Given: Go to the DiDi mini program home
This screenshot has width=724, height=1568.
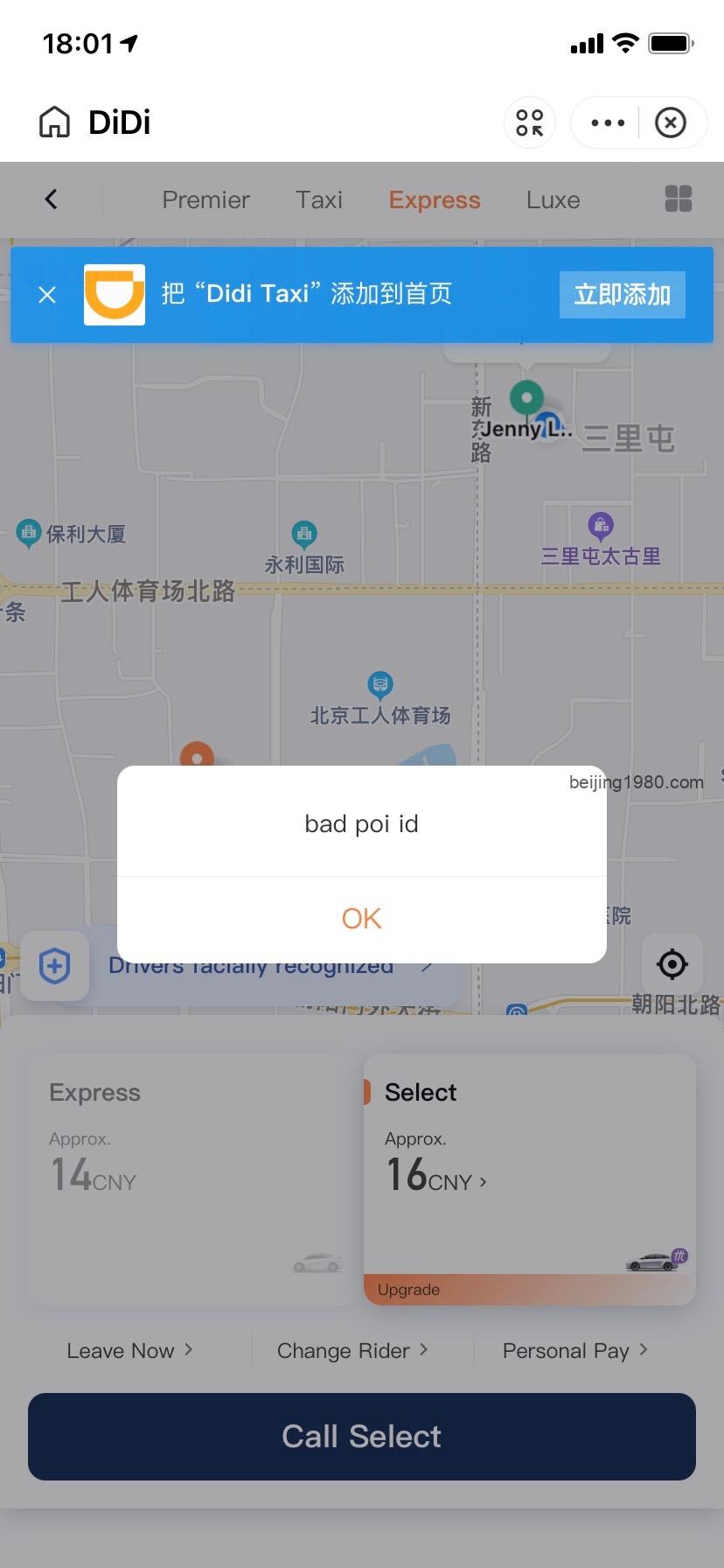Looking at the screenshot, I should coord(54,122).
